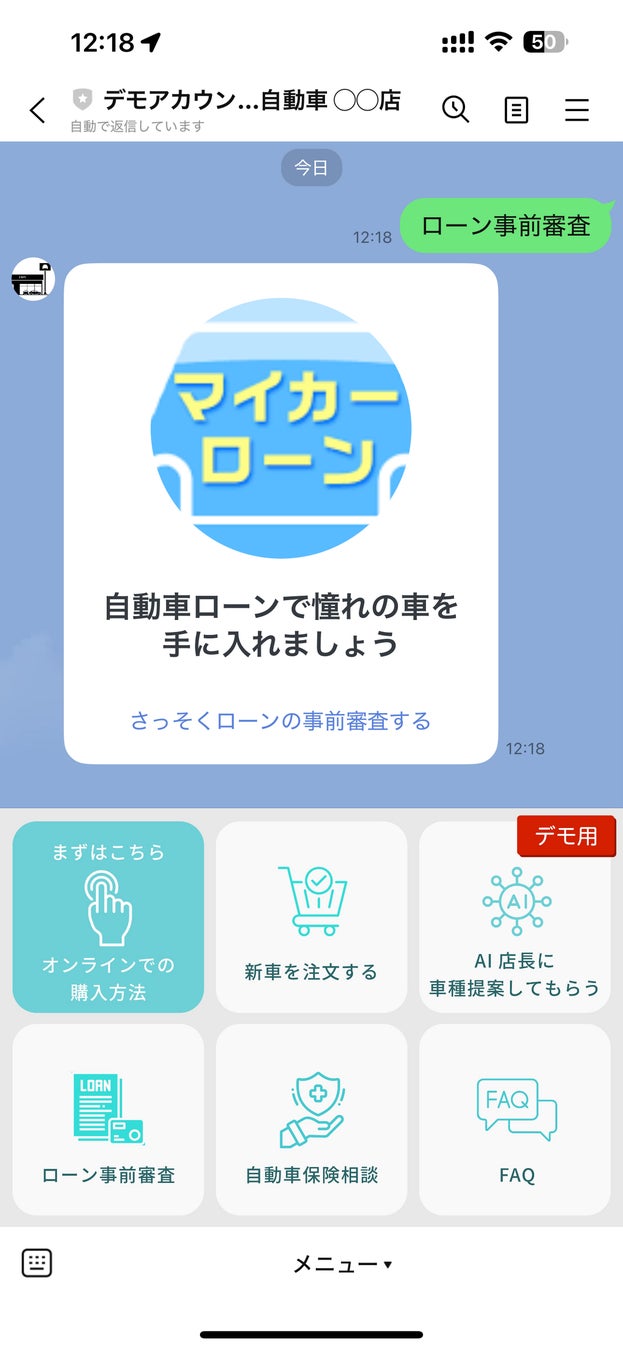Viewport: 623px width, 1350px height.
Task: Search within this chat
Action: tap(455, 109)
